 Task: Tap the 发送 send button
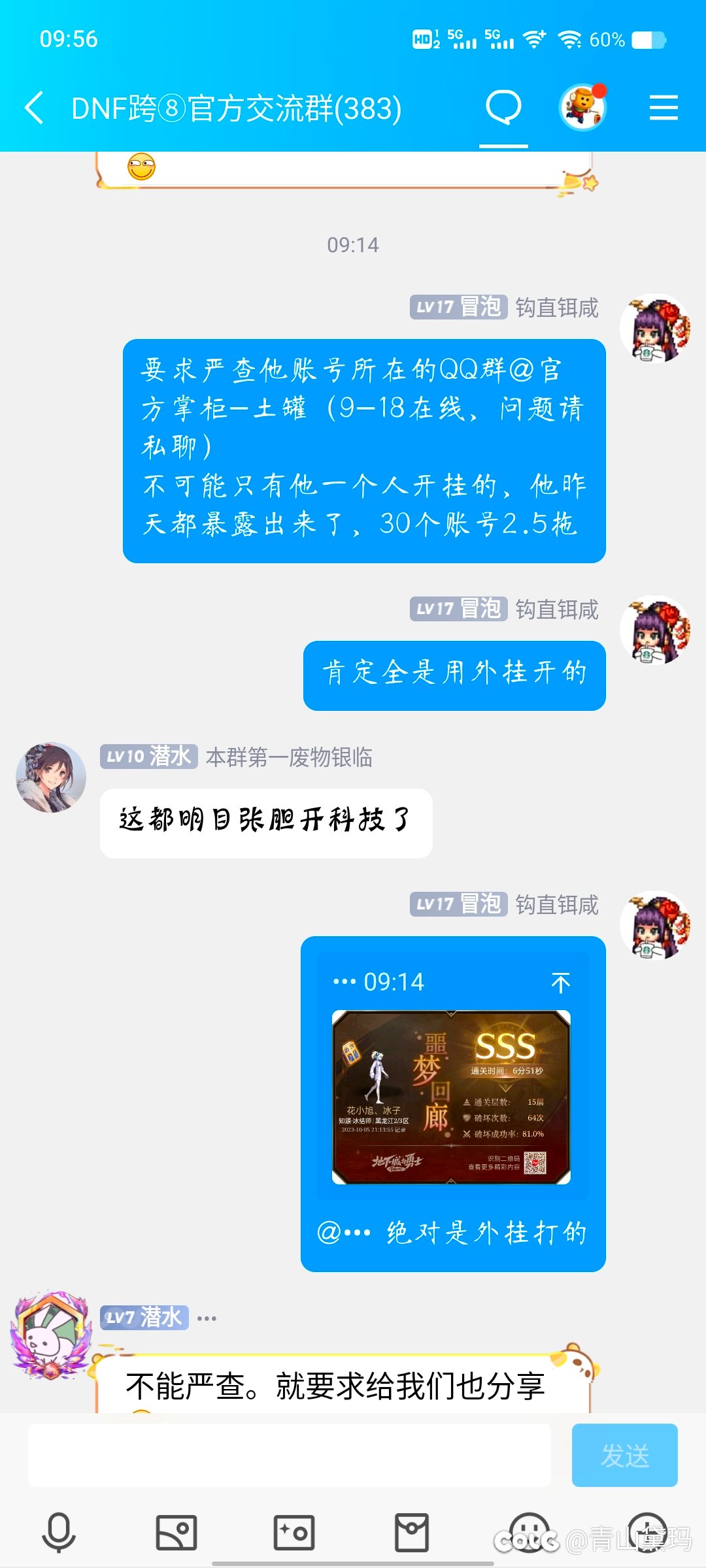(624, 1456)
